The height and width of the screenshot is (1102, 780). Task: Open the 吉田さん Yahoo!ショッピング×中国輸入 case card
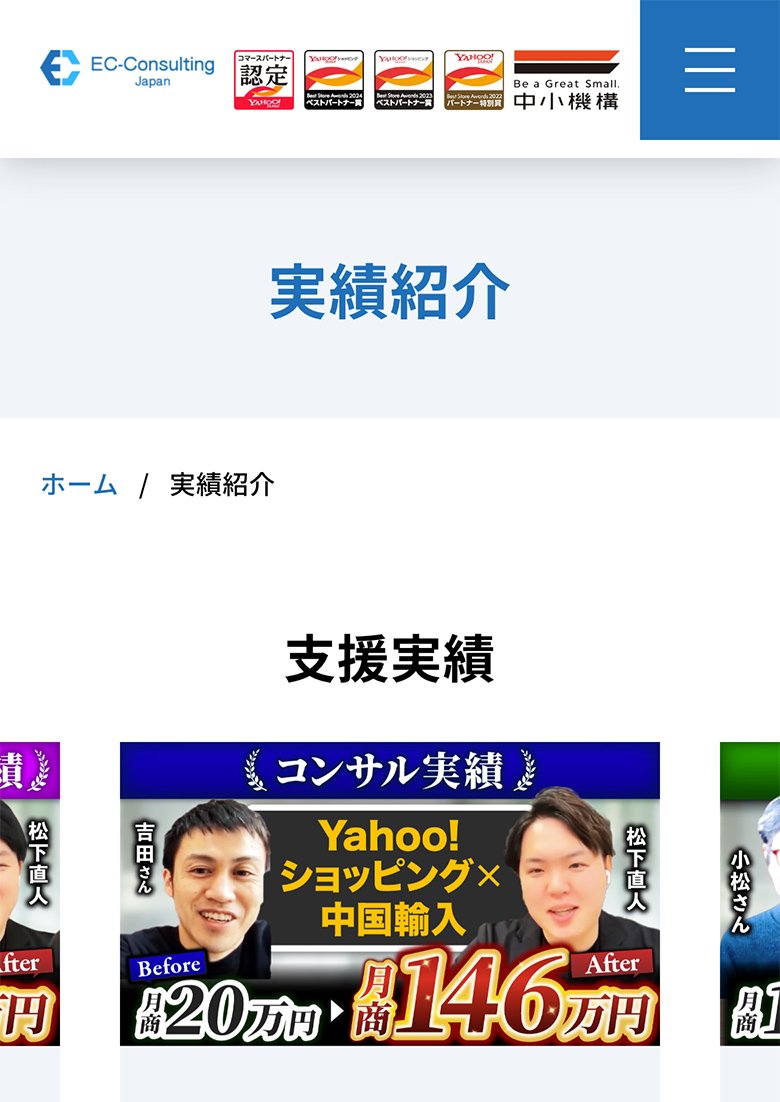click(389, 894)
